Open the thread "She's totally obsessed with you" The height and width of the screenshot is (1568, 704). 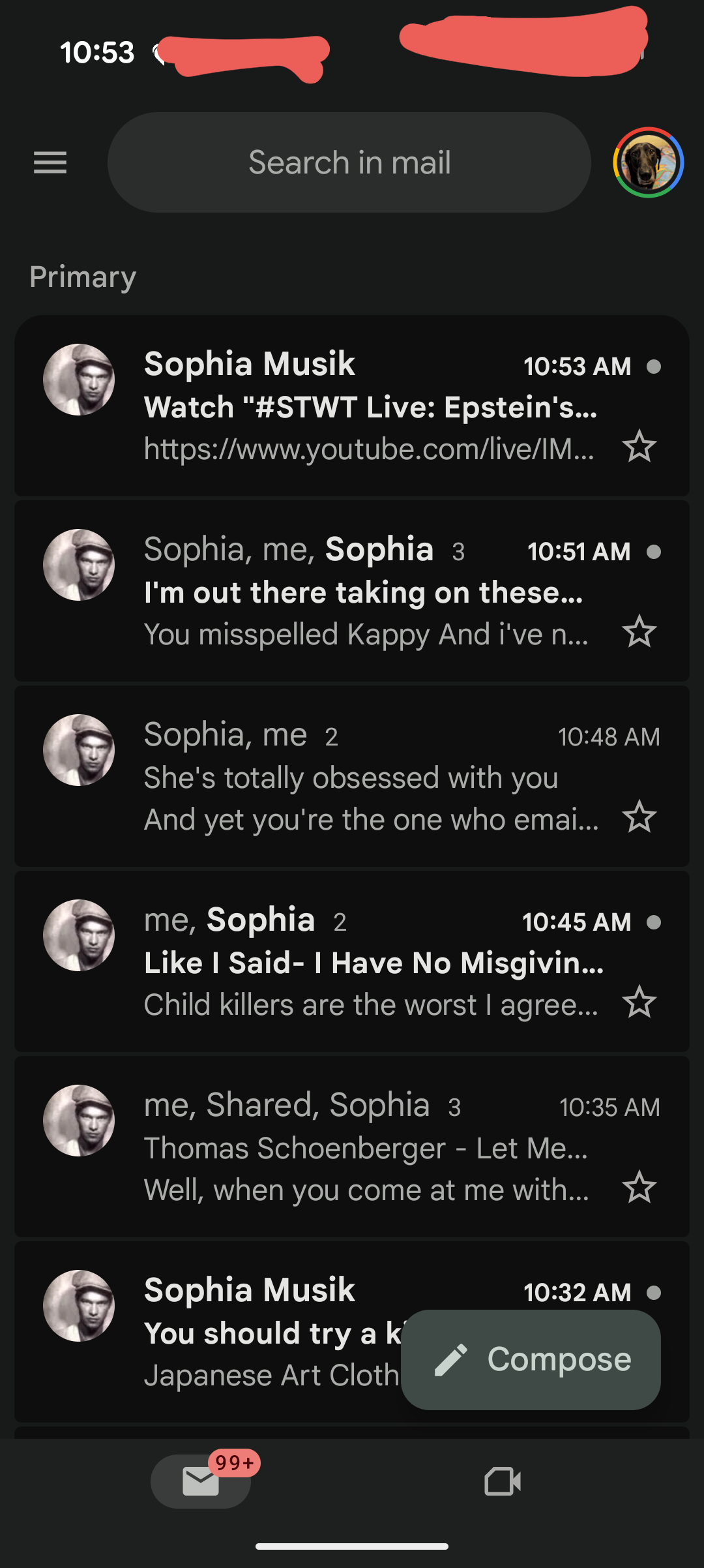coord(351,777)
